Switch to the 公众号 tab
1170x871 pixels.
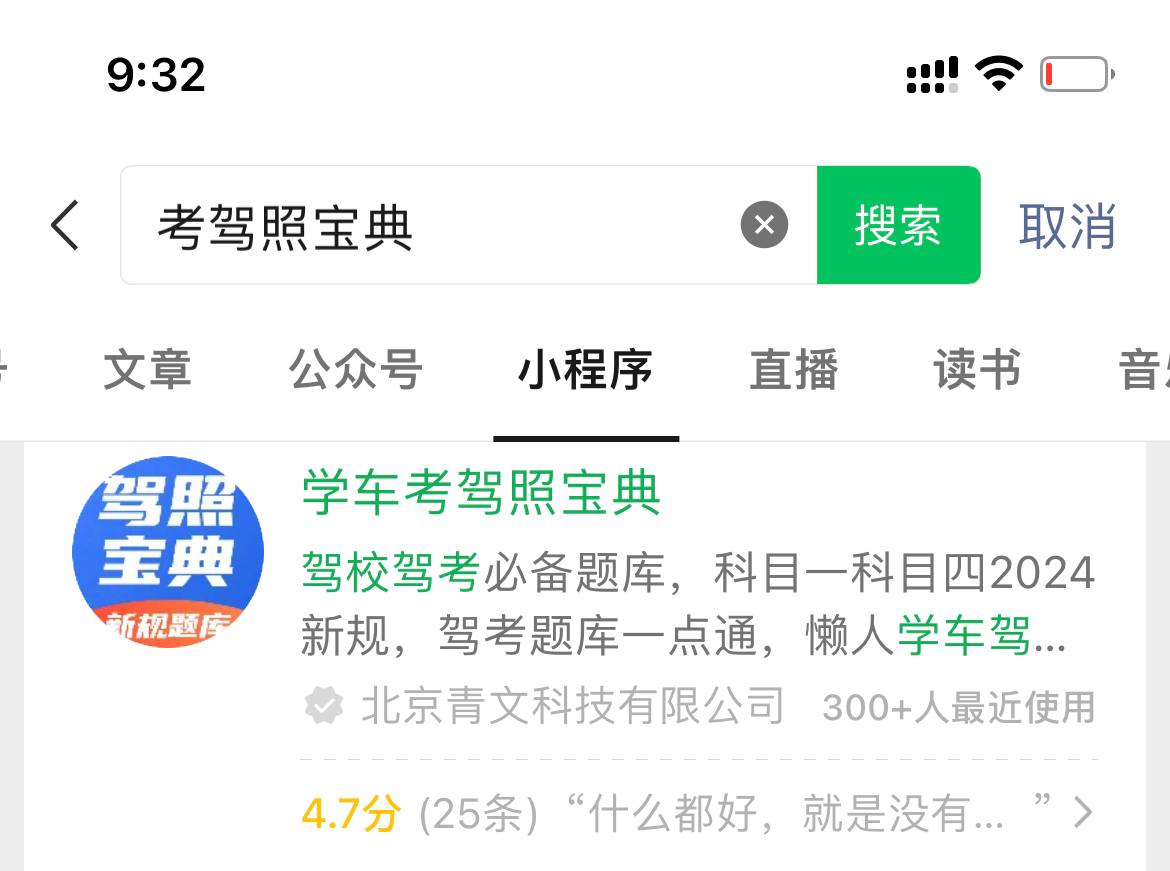[356, 369]
